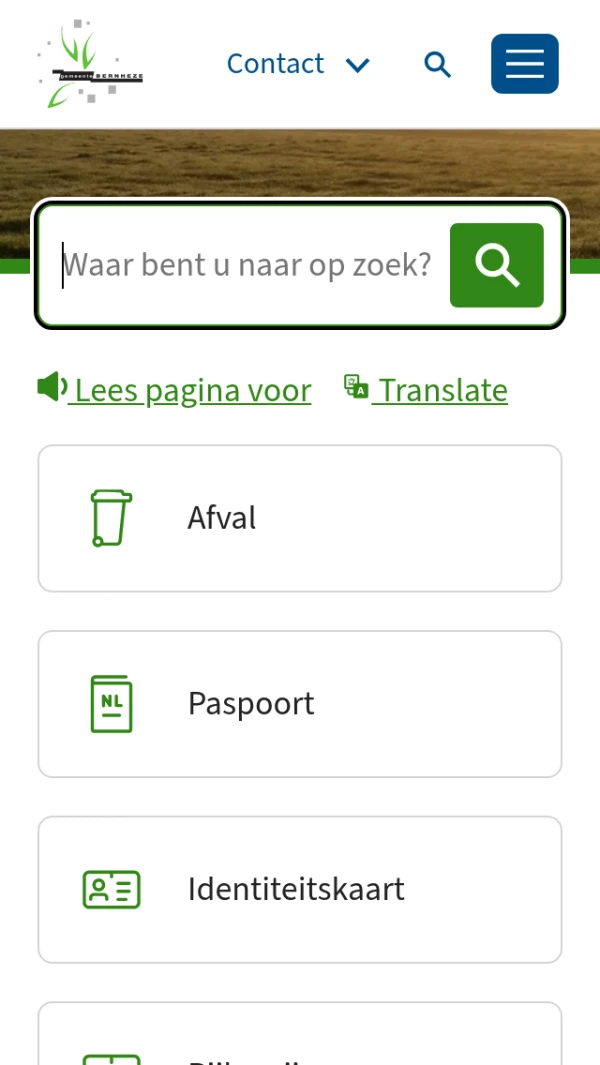Viewport: 600px width, 1065px height.
Task: Submit search with green magnifier button
Action: point(497,265)
